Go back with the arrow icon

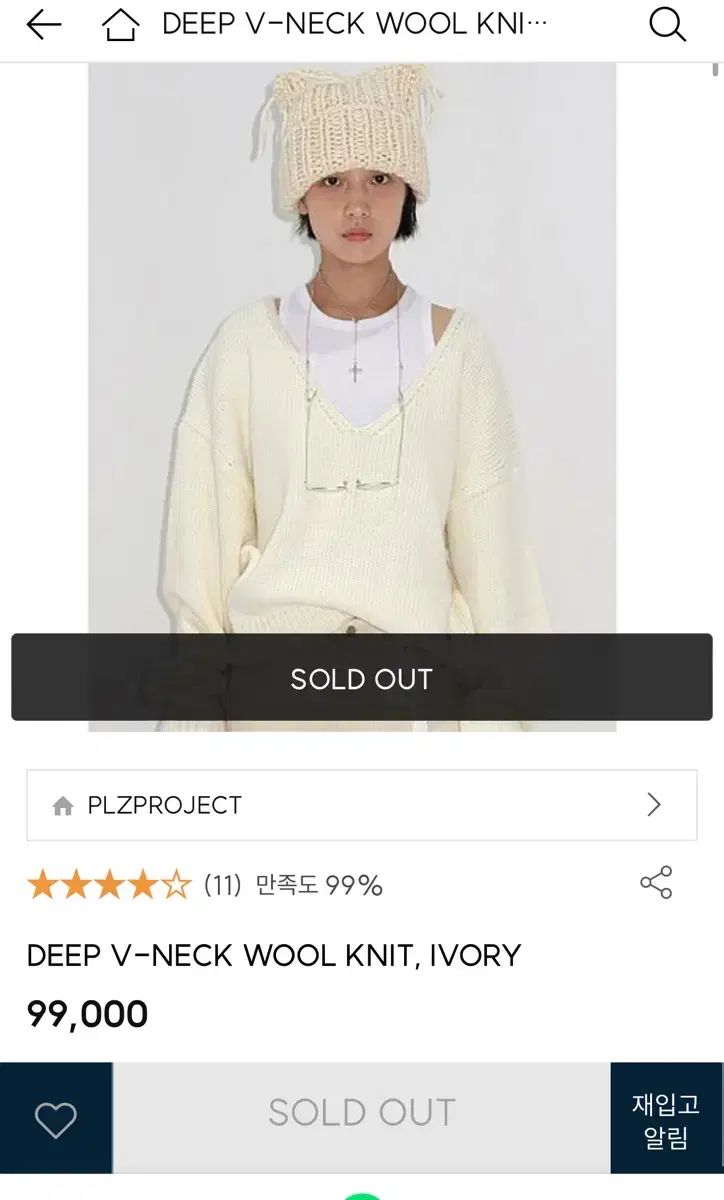(44, 25)
